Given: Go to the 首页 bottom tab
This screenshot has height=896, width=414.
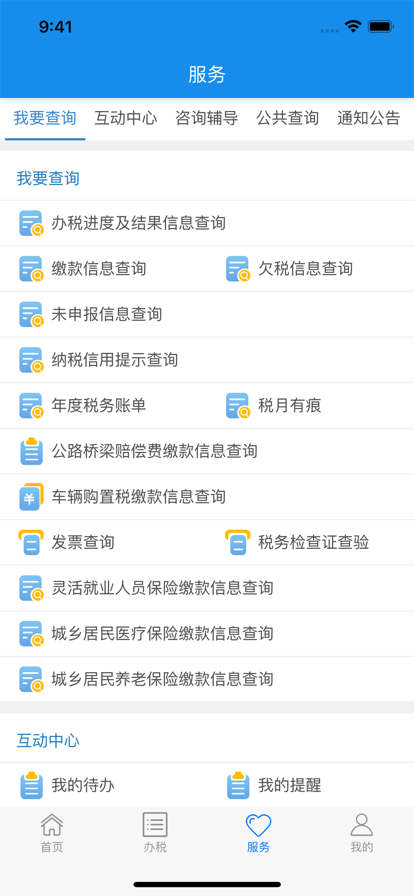Looking at the screenshot, I should 51,833.
